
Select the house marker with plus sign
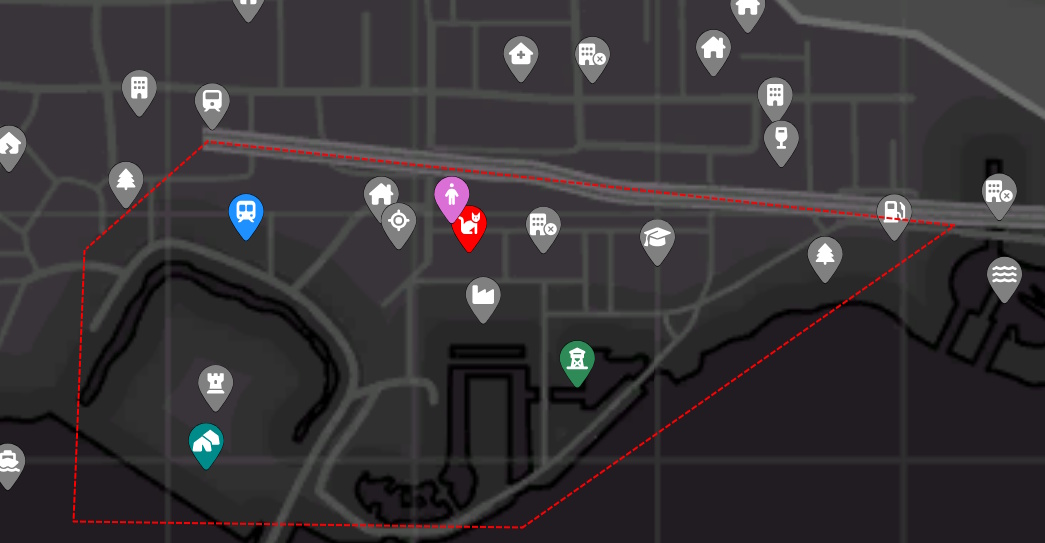point(520,54)
